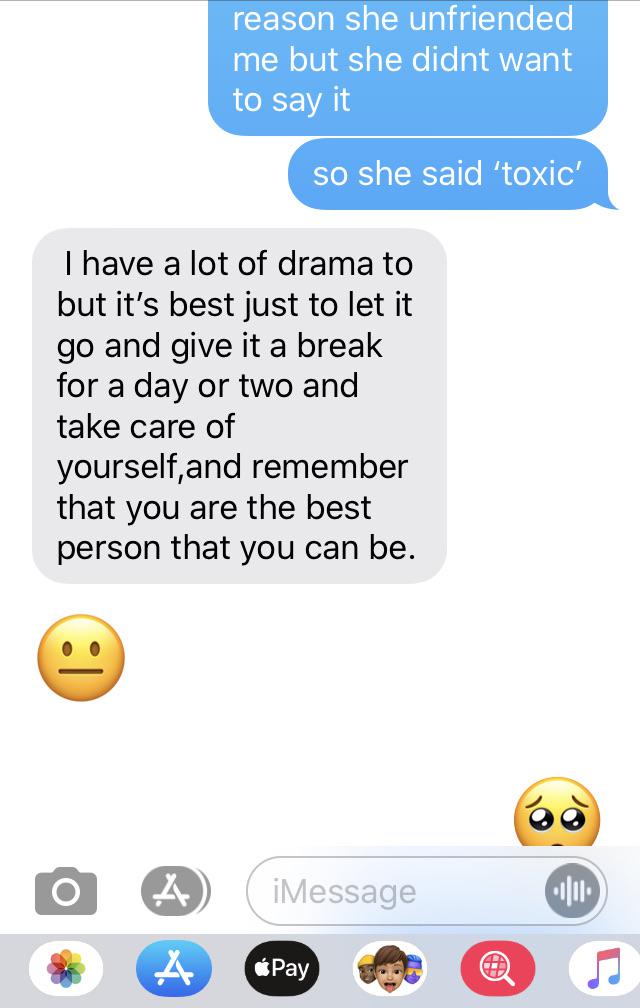Open Apple Pay in messages
The width and height of the screenshot is (640, 1008).
tap(282, 968)
